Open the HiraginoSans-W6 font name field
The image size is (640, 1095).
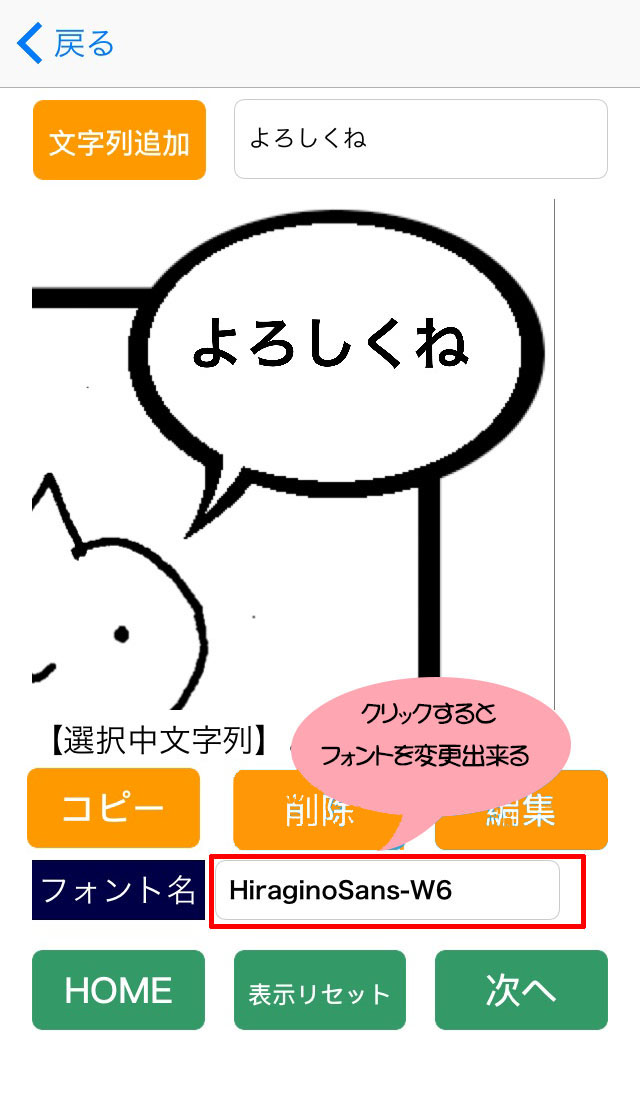point(386,890)
